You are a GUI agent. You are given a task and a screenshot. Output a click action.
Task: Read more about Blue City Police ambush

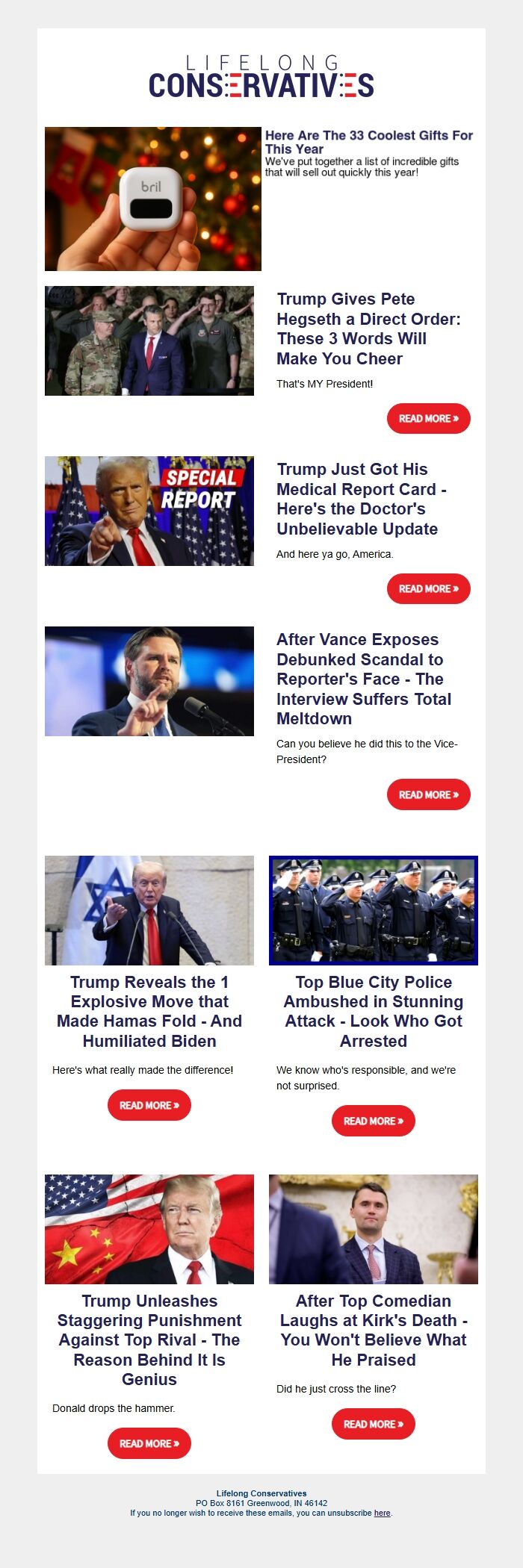(373, 1121)
